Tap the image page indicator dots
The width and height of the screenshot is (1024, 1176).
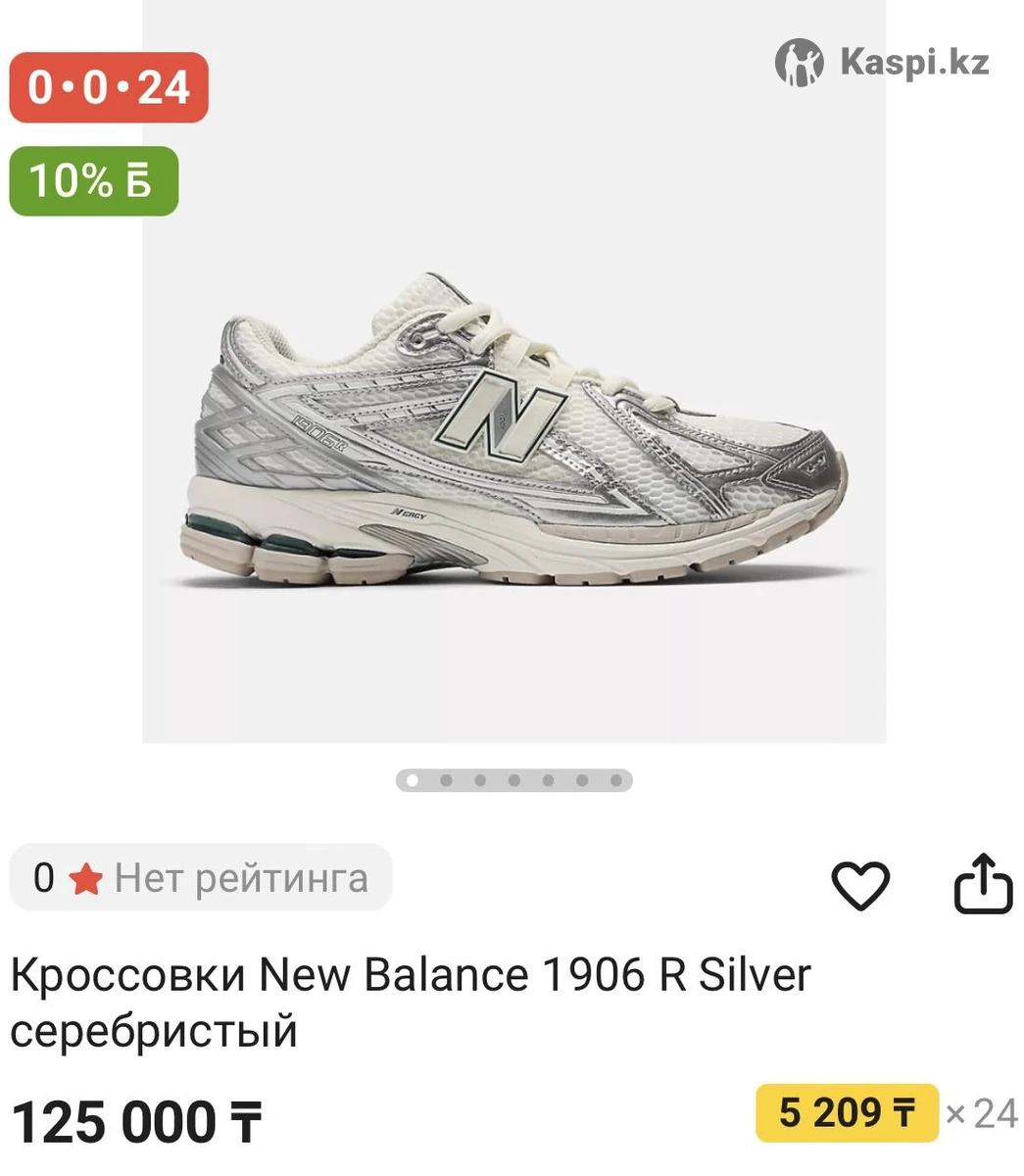pos(513,780)
